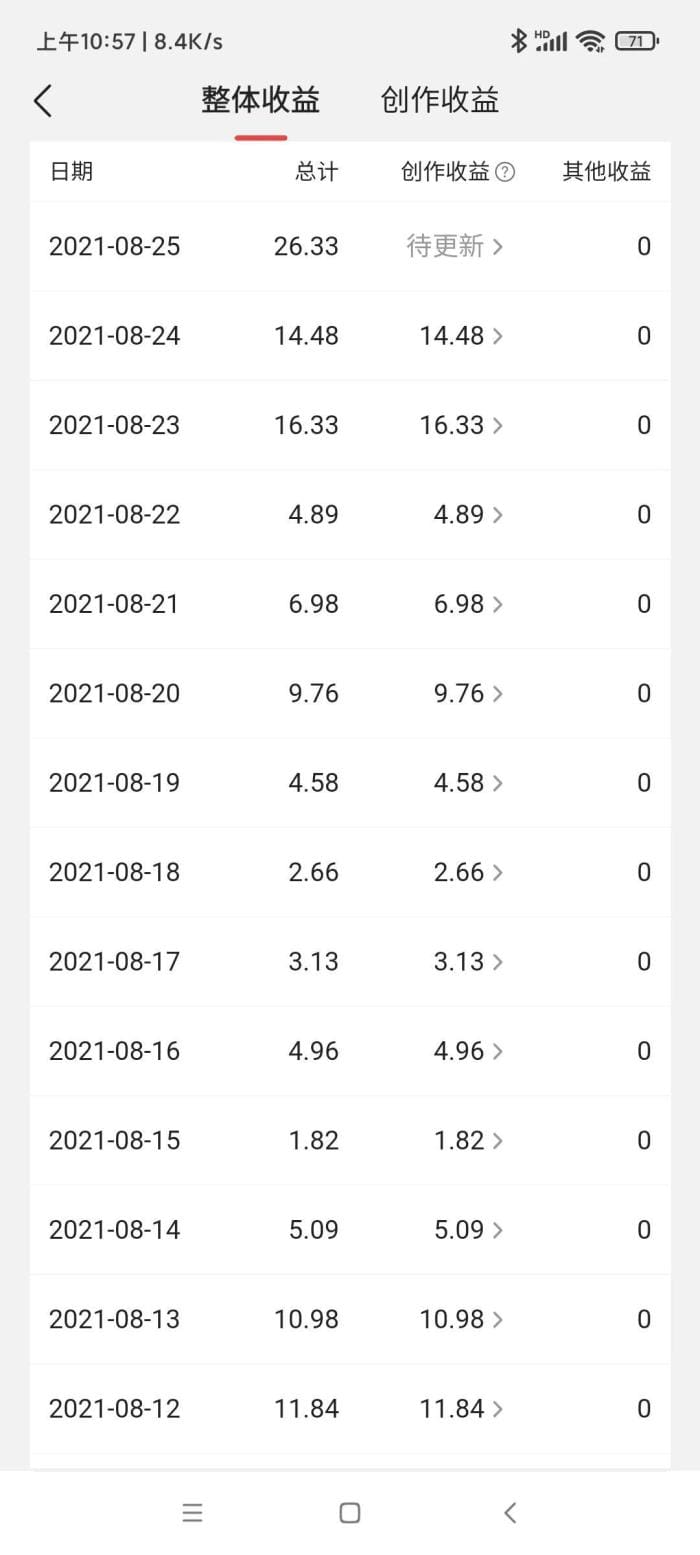Open 3.13 creation earnings for 2021-08-17

coord(467,962)
